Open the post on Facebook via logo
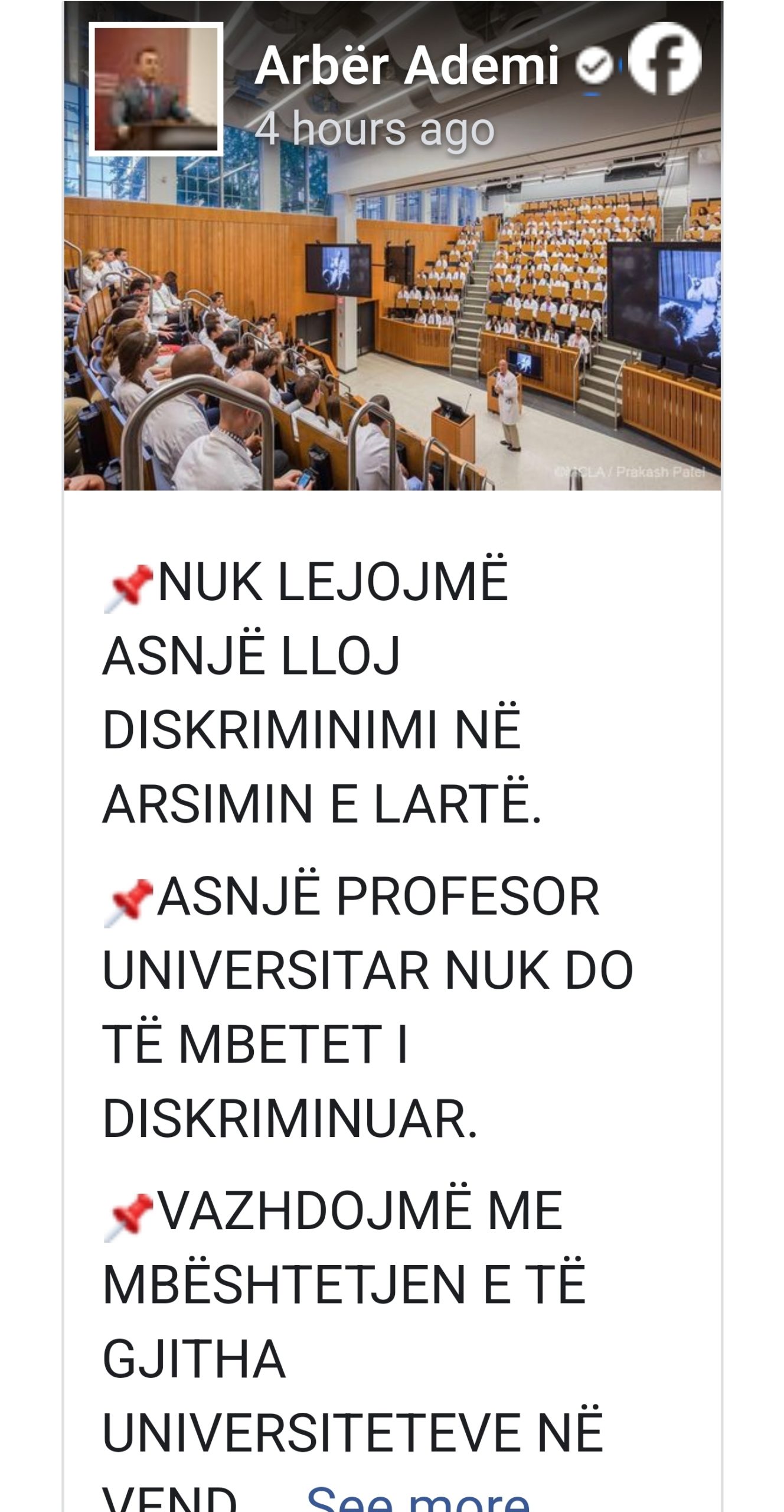Image resolution: width=784 pixels, height=1512 pixels. [x=664, y=59]
